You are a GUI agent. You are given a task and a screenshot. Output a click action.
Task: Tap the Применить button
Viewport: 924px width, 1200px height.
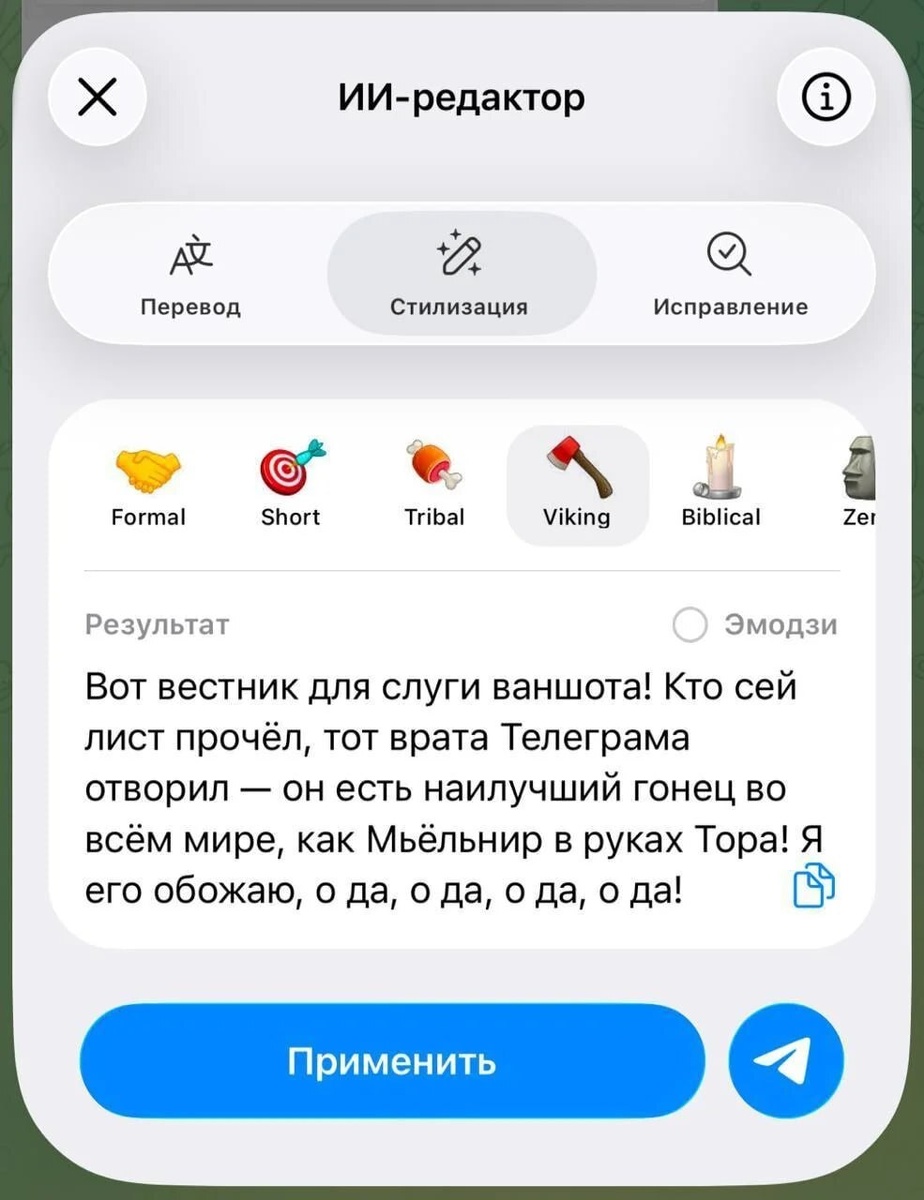point(392,1061)
